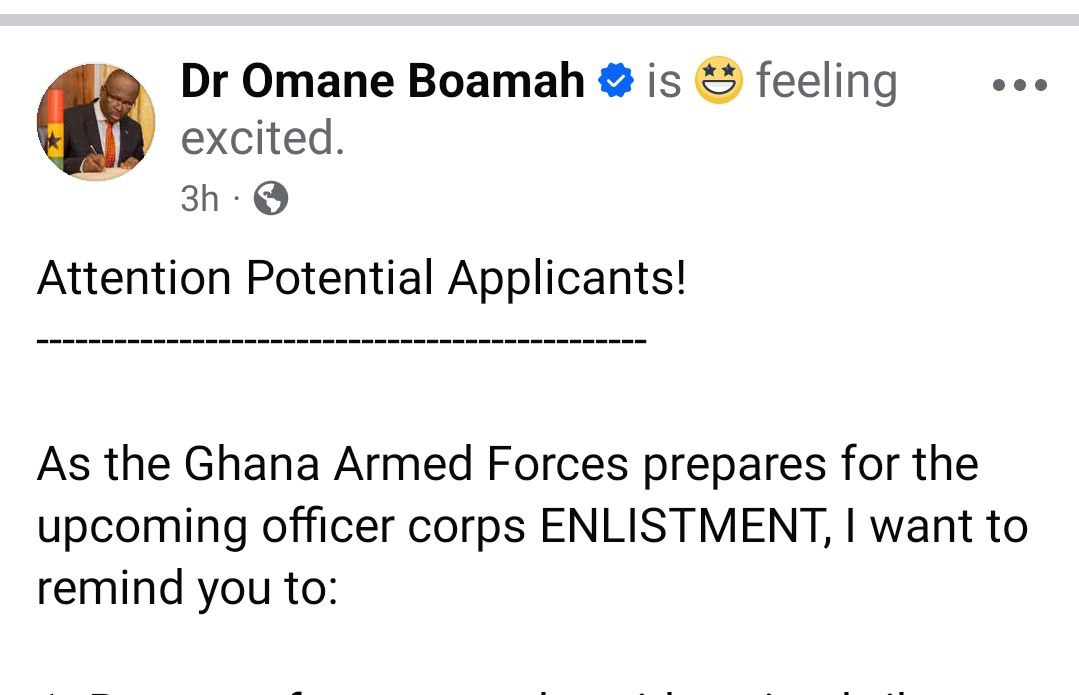
Task: Open the post's three-dot options menu
Action: click(x=1019, y=86)
